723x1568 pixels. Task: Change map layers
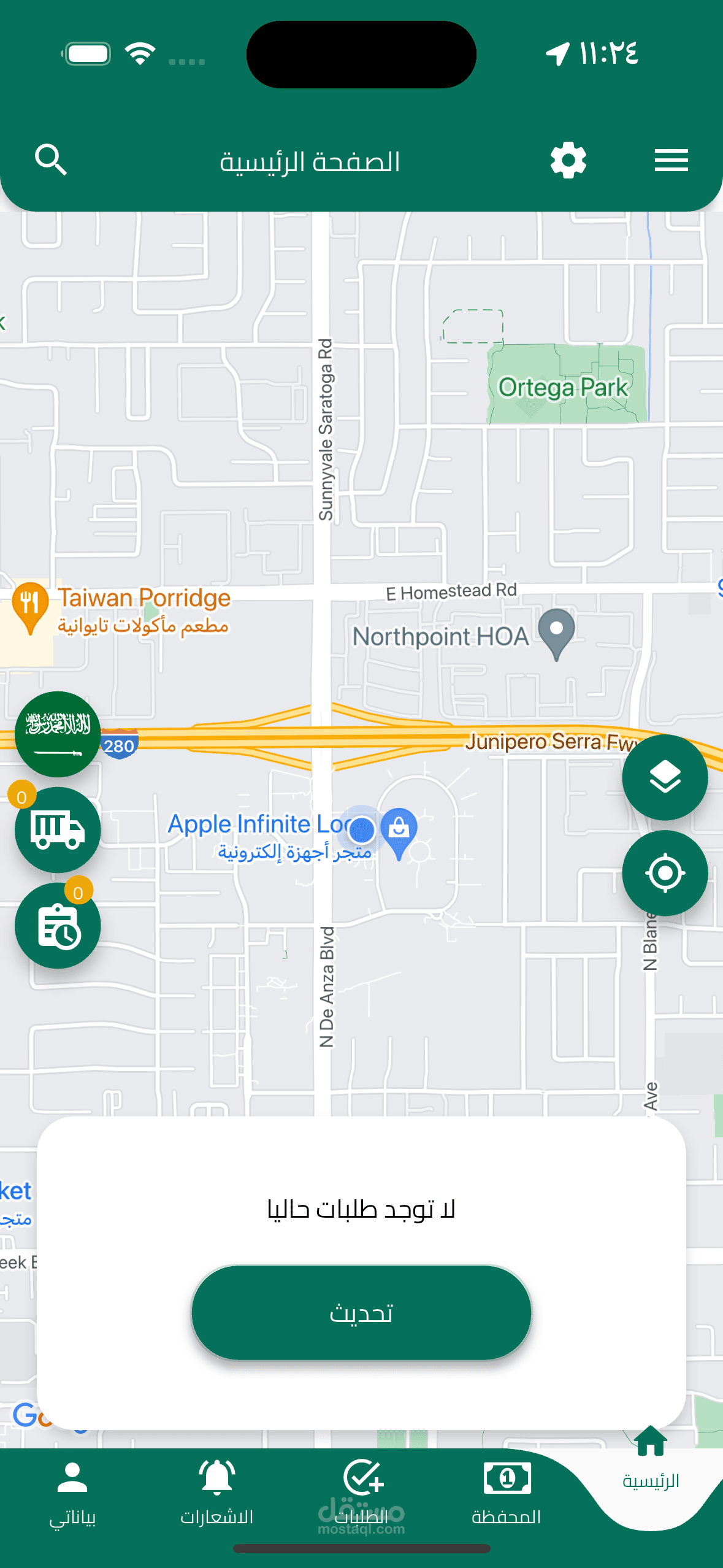665,777
